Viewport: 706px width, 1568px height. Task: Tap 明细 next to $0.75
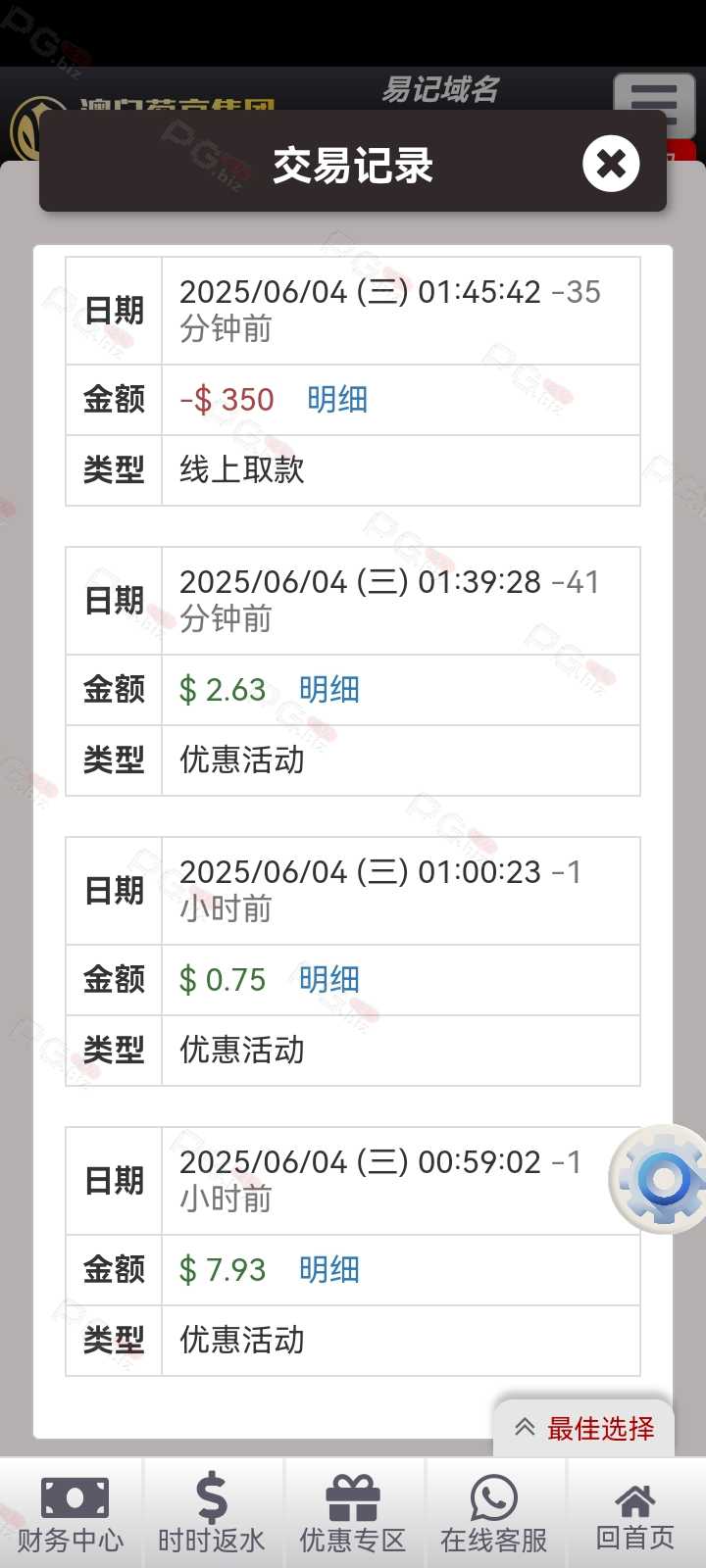point(329,980)
